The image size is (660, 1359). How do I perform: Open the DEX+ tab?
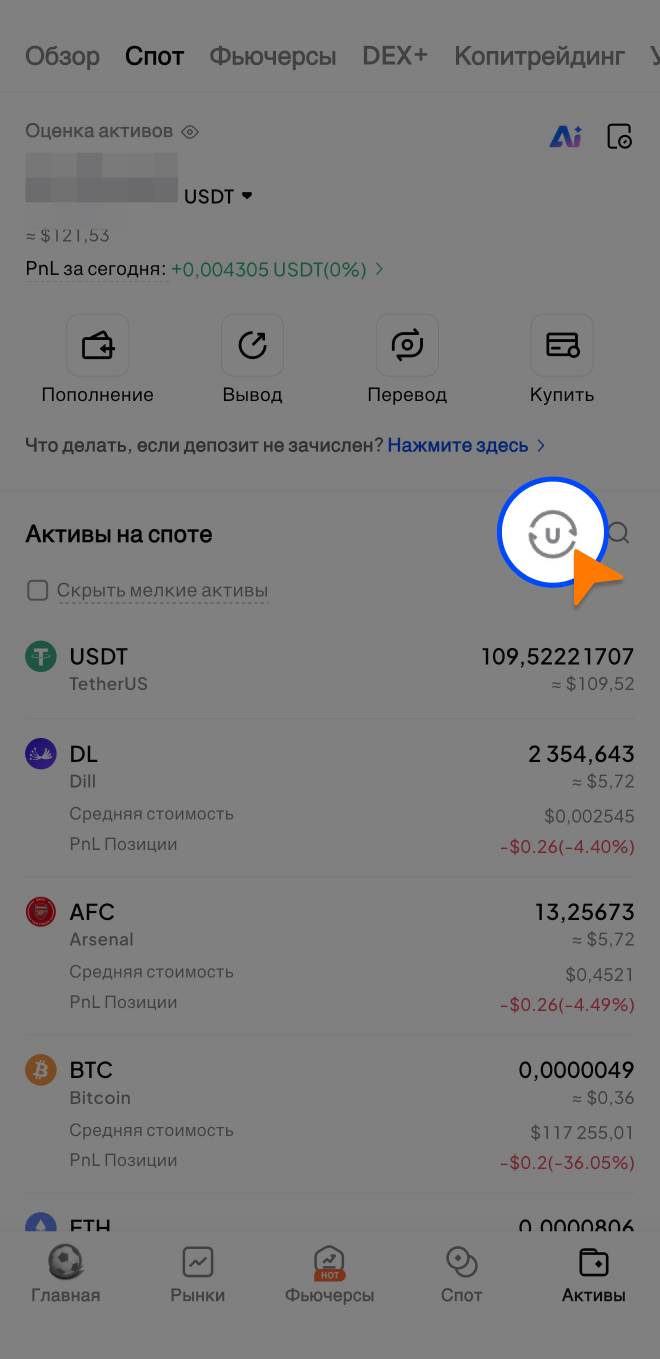tap(395, 56)
